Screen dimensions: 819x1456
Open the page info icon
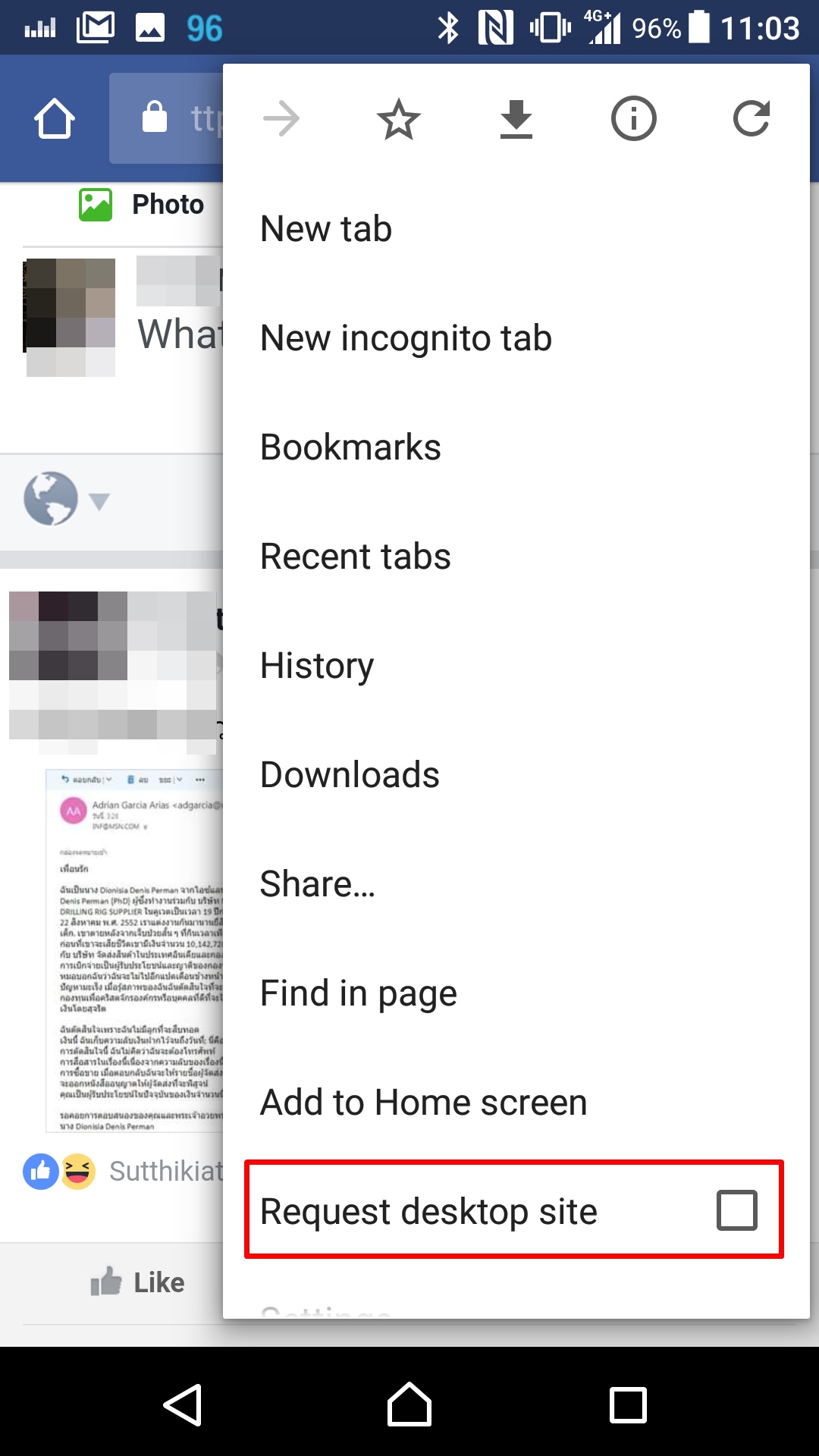[634, 119]
